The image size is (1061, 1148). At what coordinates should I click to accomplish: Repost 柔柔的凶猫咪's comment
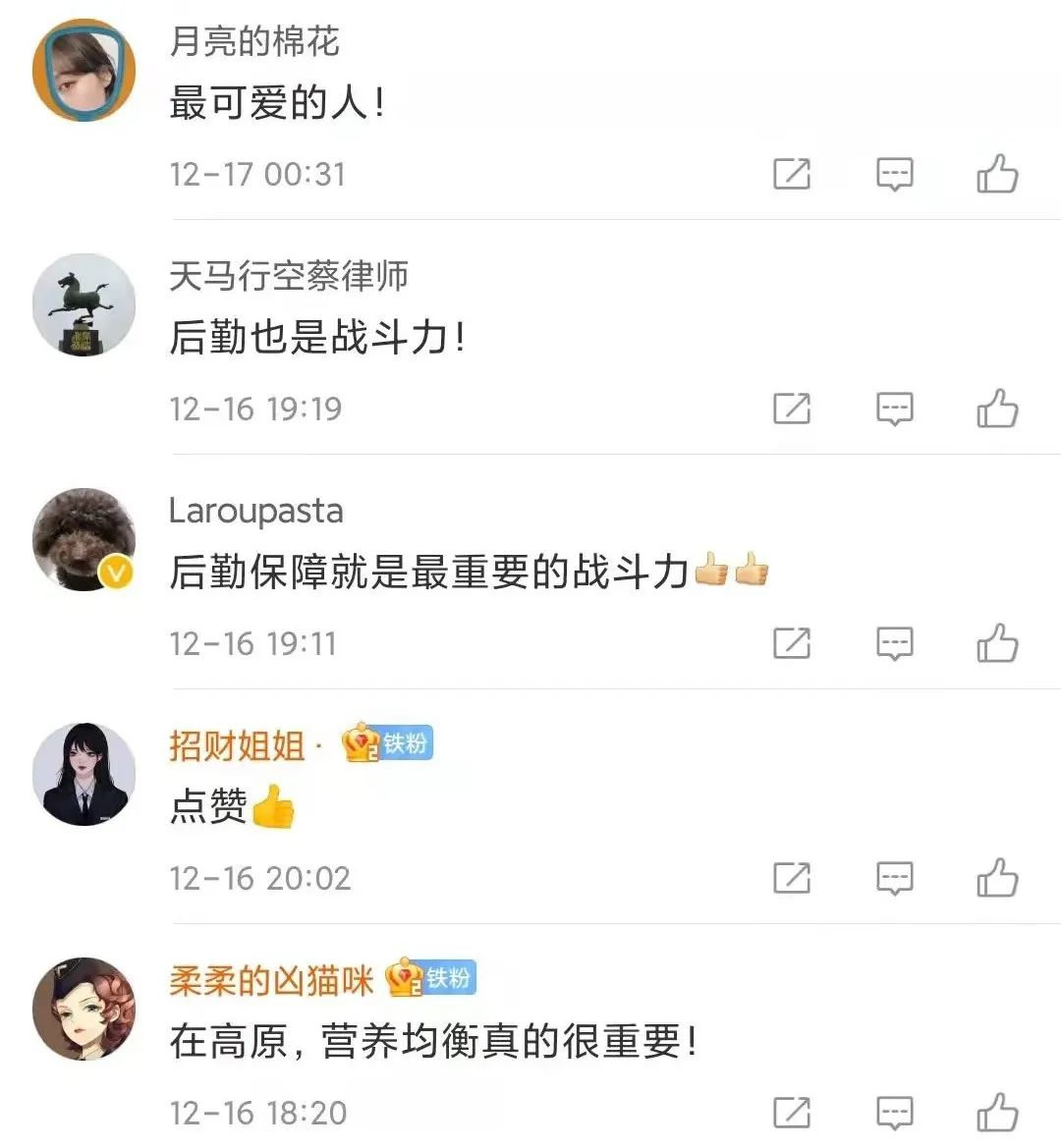[x=792, y=1113]
